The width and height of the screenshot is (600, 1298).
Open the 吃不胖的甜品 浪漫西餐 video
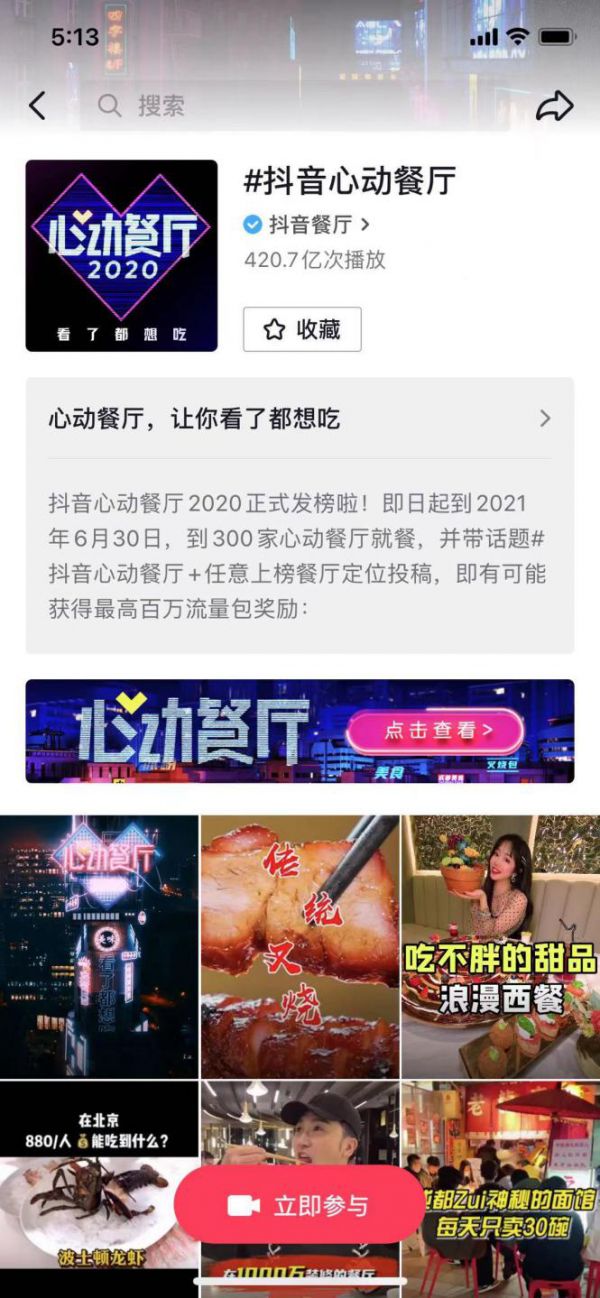(x=500, y=945)
